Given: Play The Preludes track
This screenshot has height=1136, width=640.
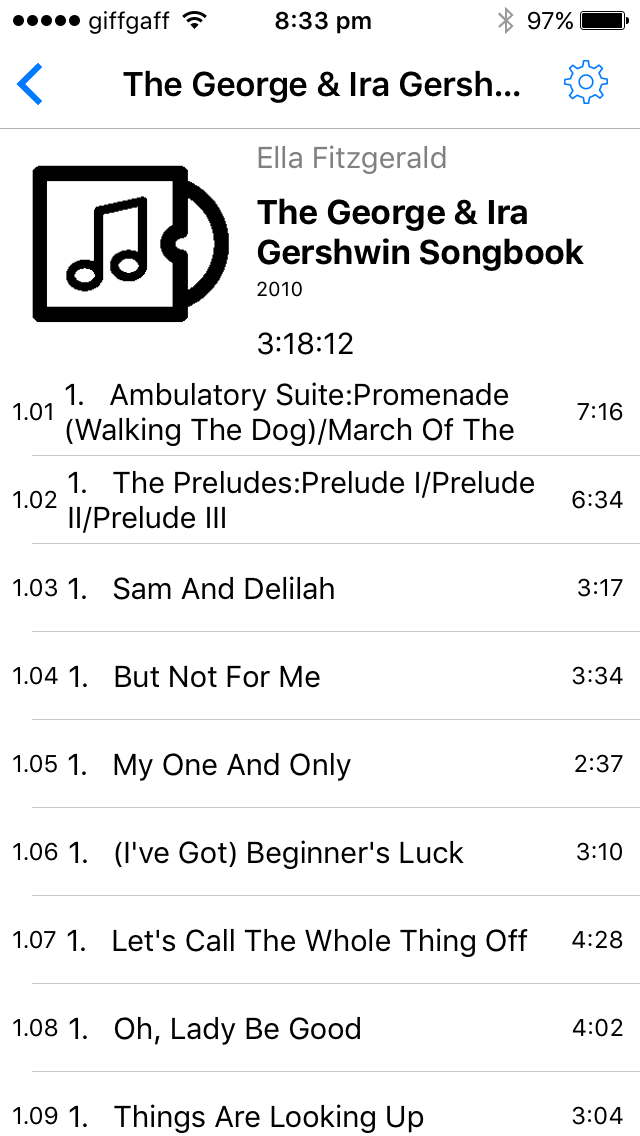Looking at the screenshot, I should pos(300,500).
